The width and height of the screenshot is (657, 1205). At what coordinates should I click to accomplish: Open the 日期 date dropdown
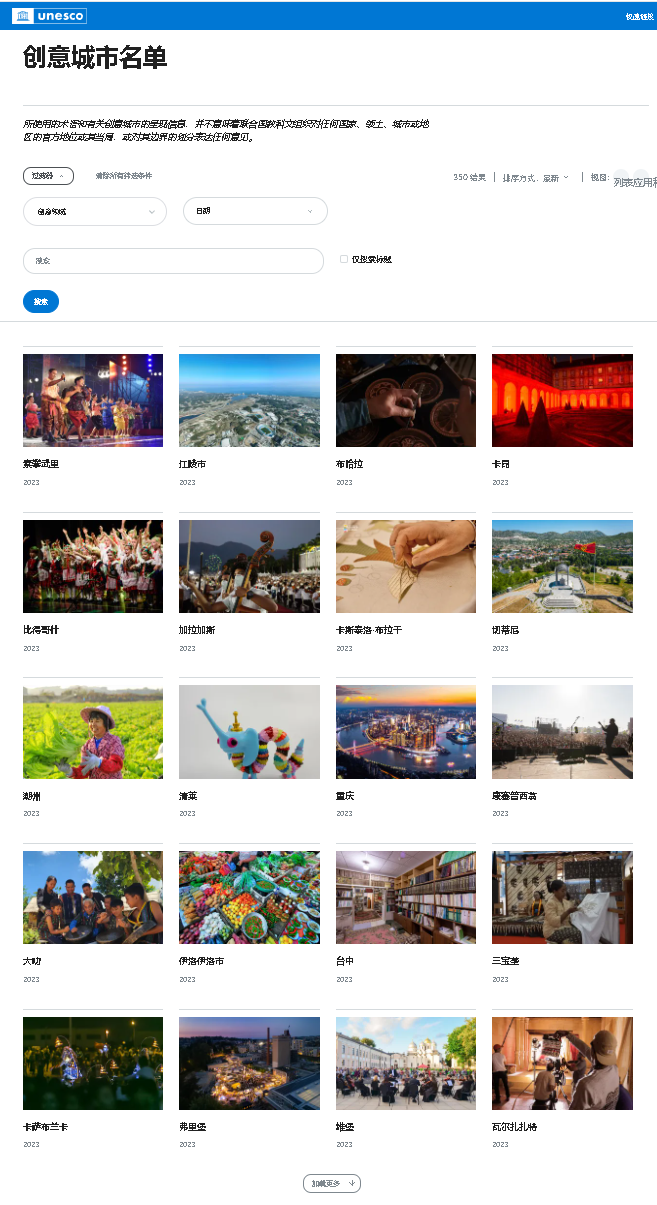pos(255,211)
